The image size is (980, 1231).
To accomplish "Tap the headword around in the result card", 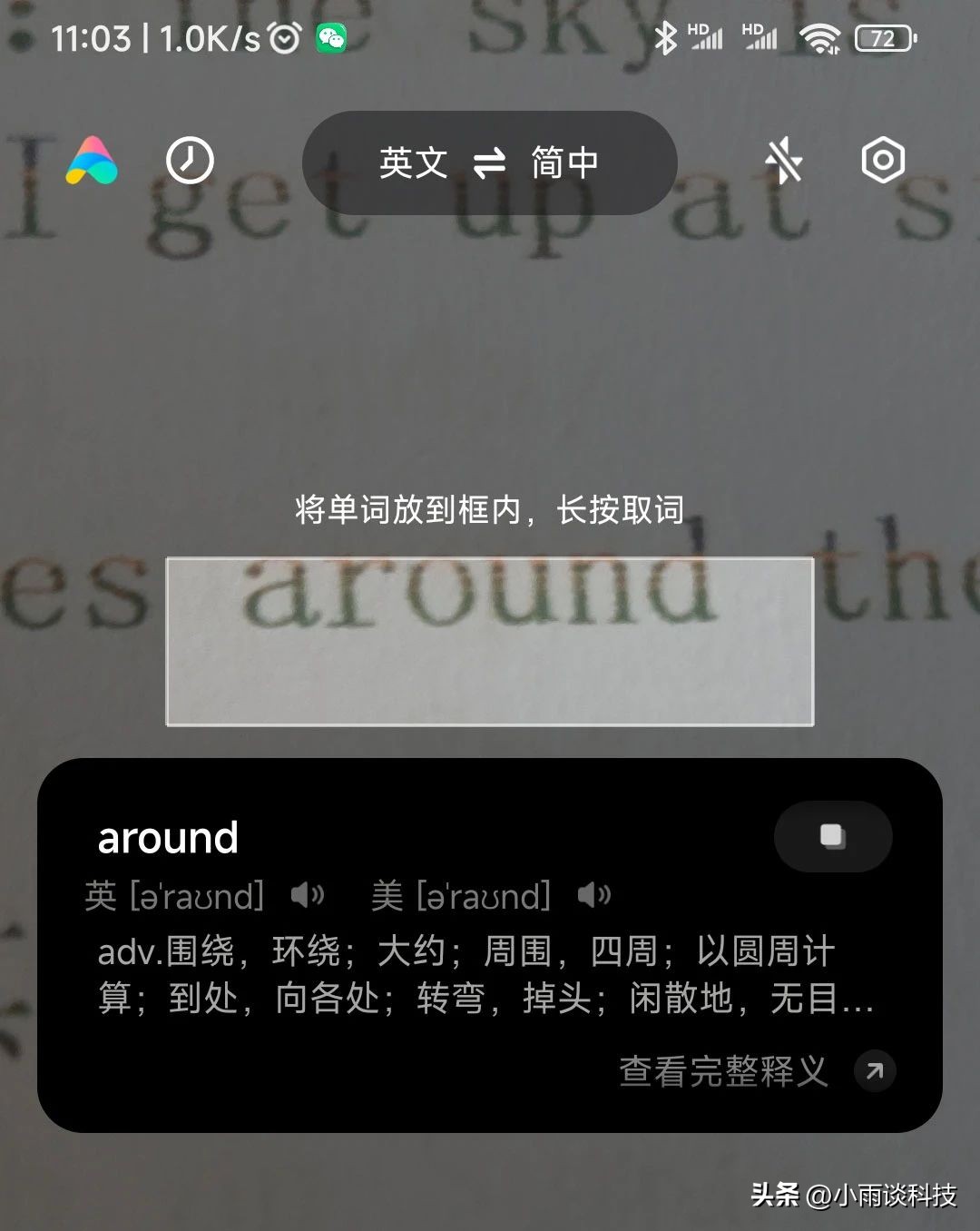I will [167, 837].
